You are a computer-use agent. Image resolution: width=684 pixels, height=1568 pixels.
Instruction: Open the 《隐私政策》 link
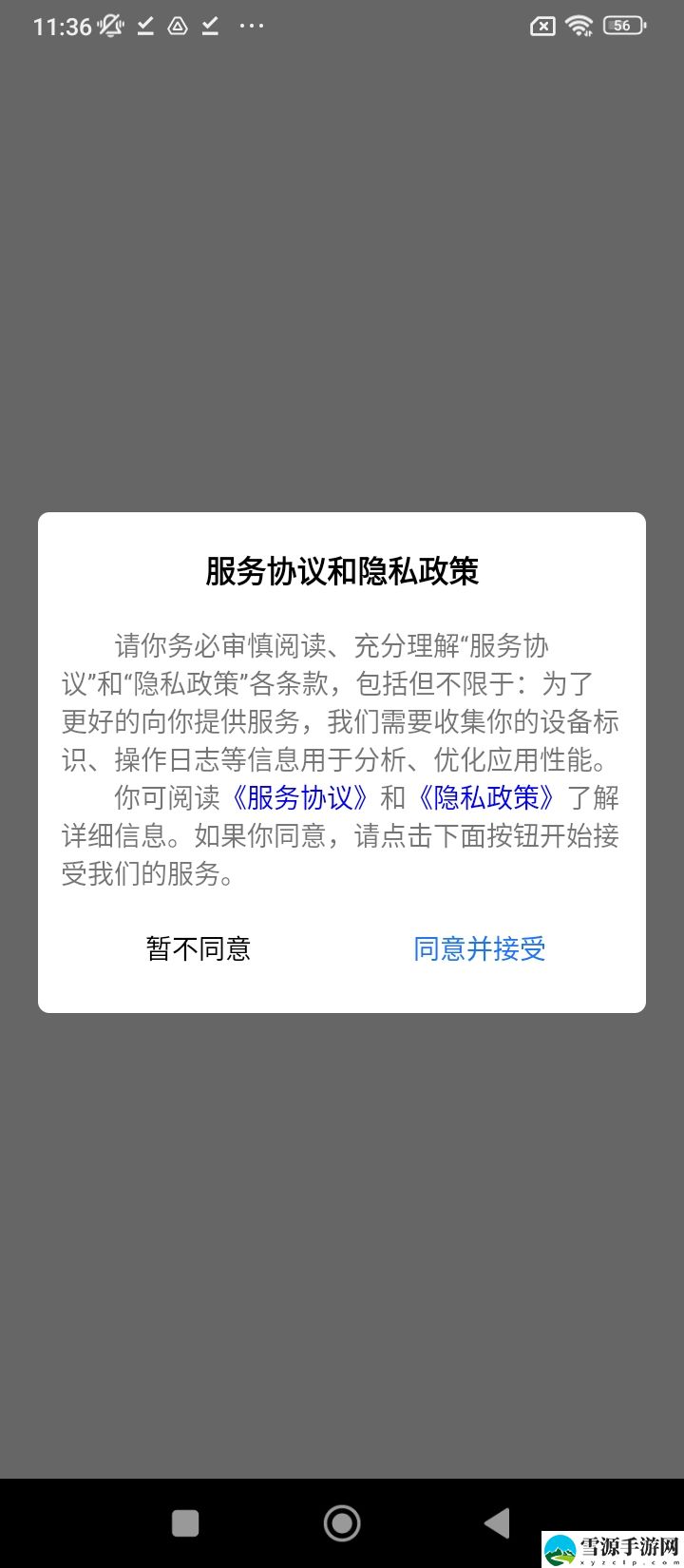coord(486,797)
